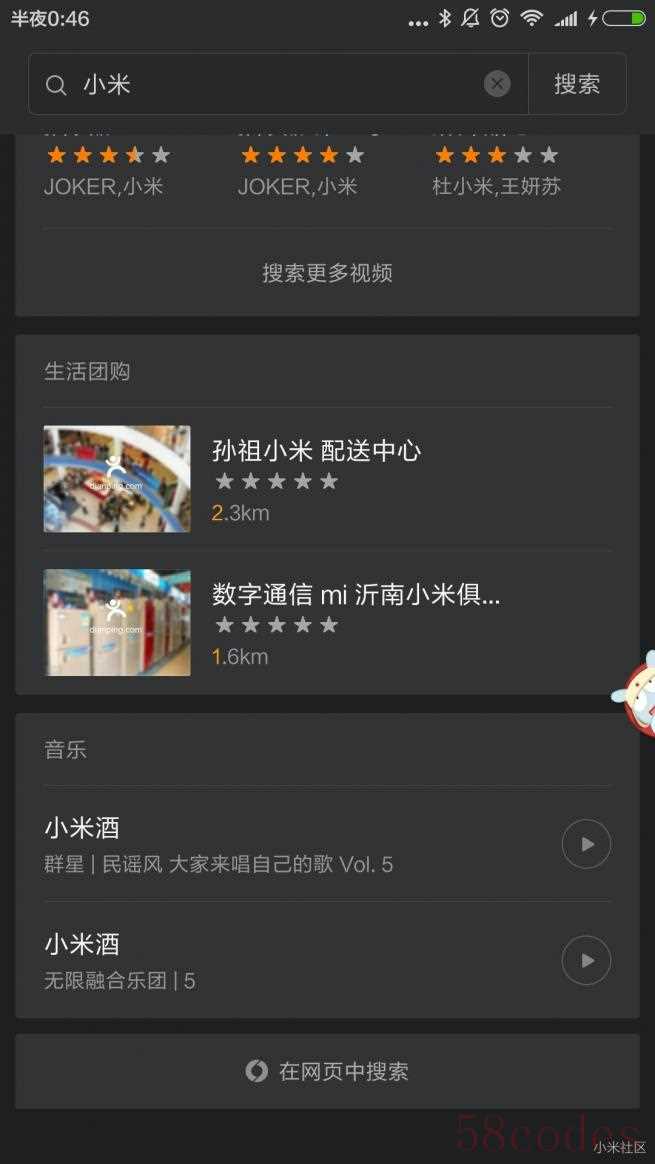Tap the 搜索 button
655x1164 pixels.
point(577,84)
